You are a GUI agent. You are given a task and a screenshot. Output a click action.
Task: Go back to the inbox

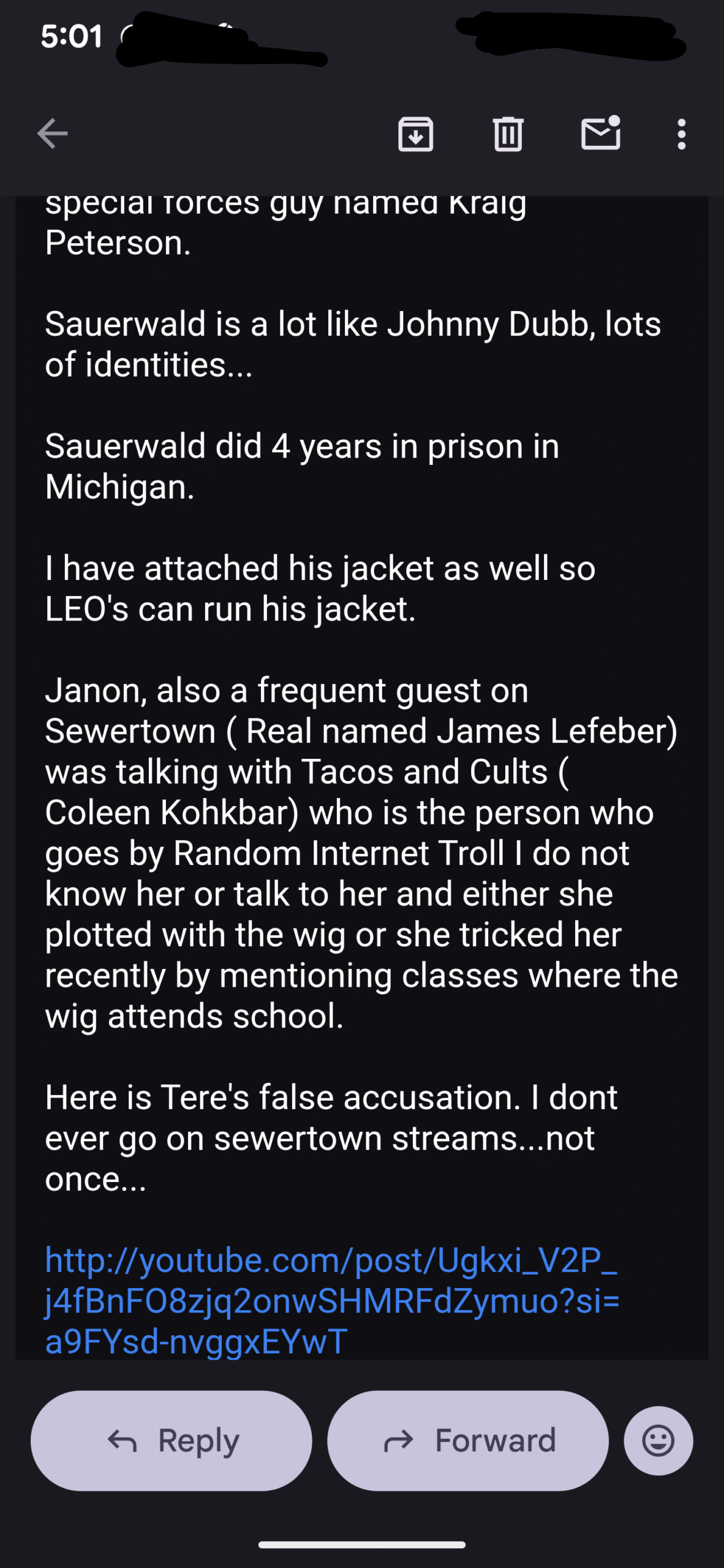[x=52, y=134]
